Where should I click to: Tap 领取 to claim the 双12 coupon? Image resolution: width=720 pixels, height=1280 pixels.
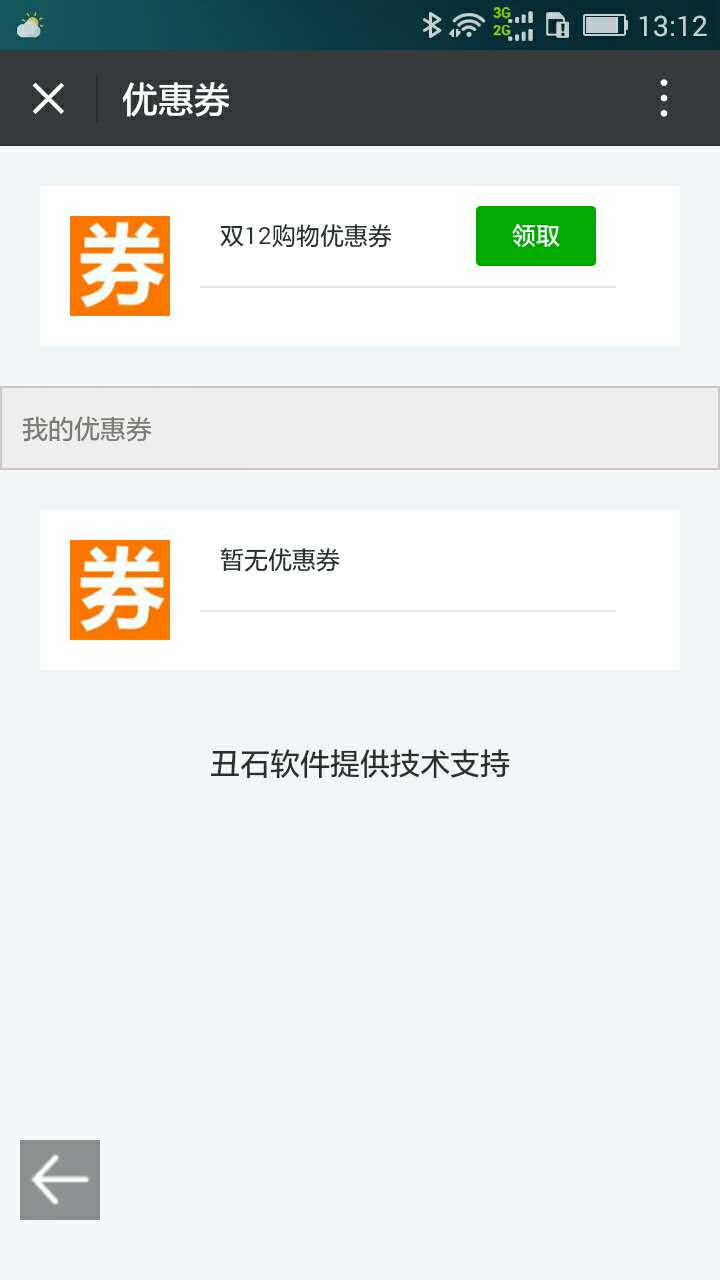tap(535, 236)
